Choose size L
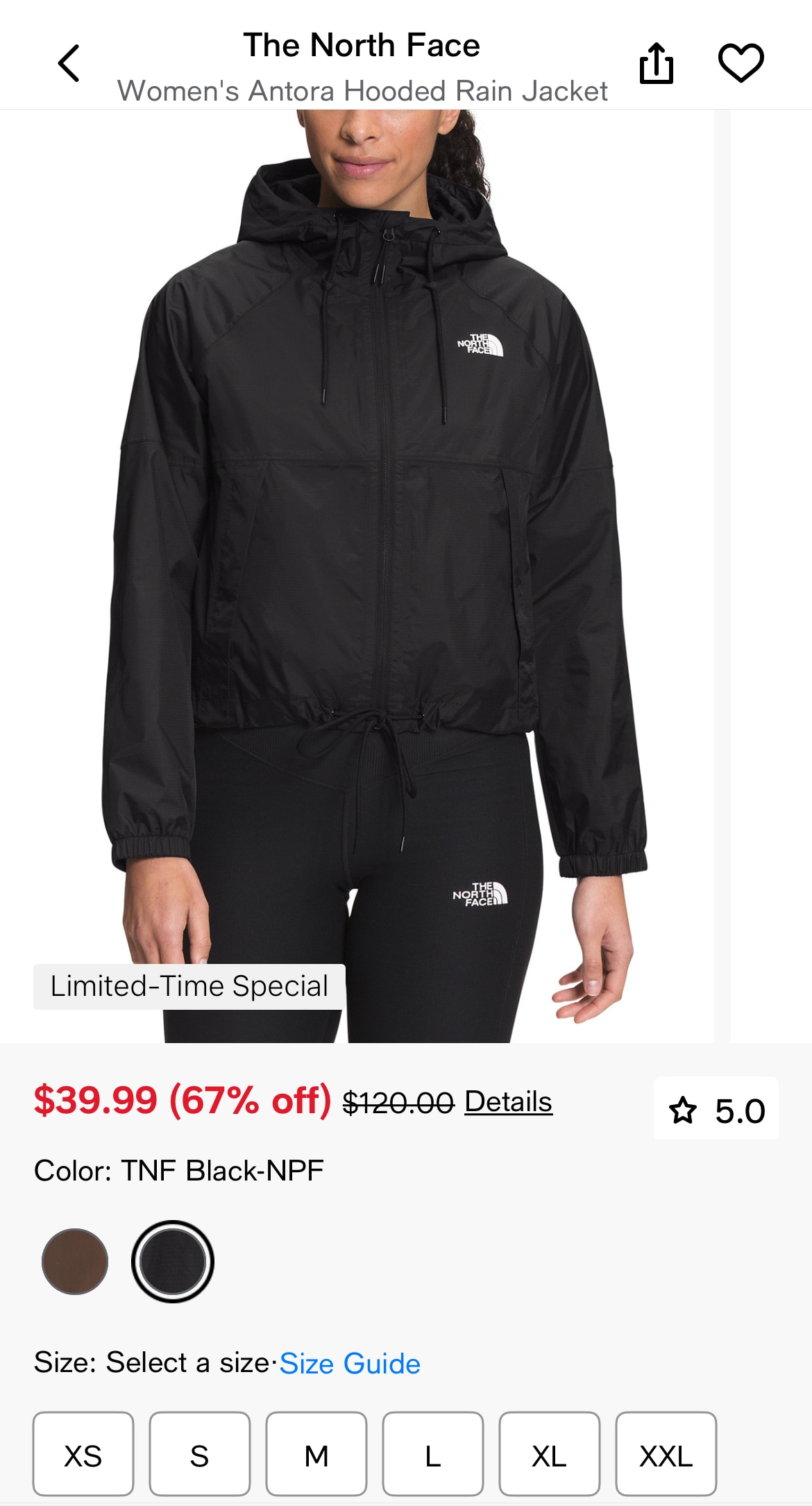 [433, 1455]
